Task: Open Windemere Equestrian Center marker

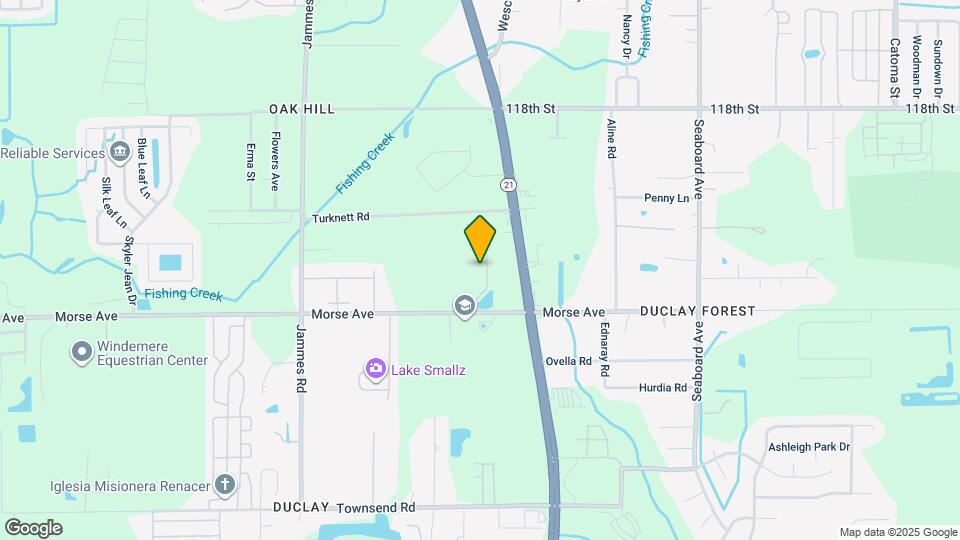Action: [82, 352]
